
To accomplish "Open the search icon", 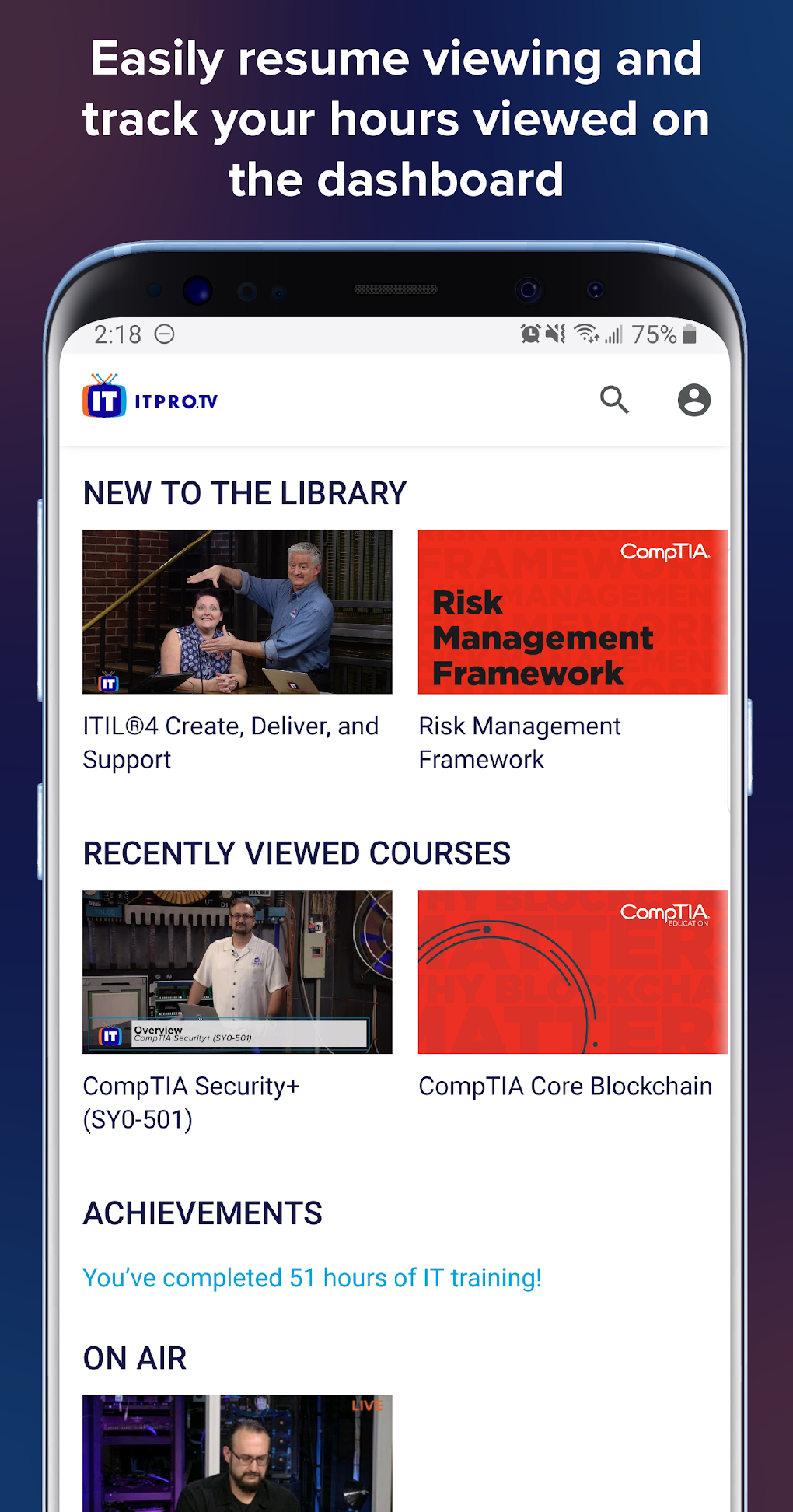I will (615, 400).
